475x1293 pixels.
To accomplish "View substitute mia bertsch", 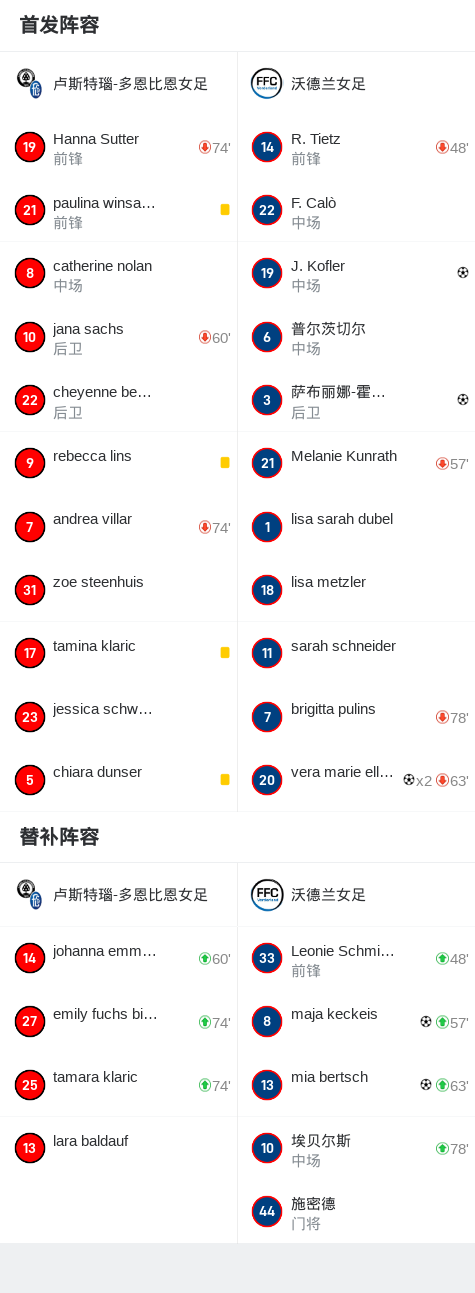I will [x=356, y=1085].
